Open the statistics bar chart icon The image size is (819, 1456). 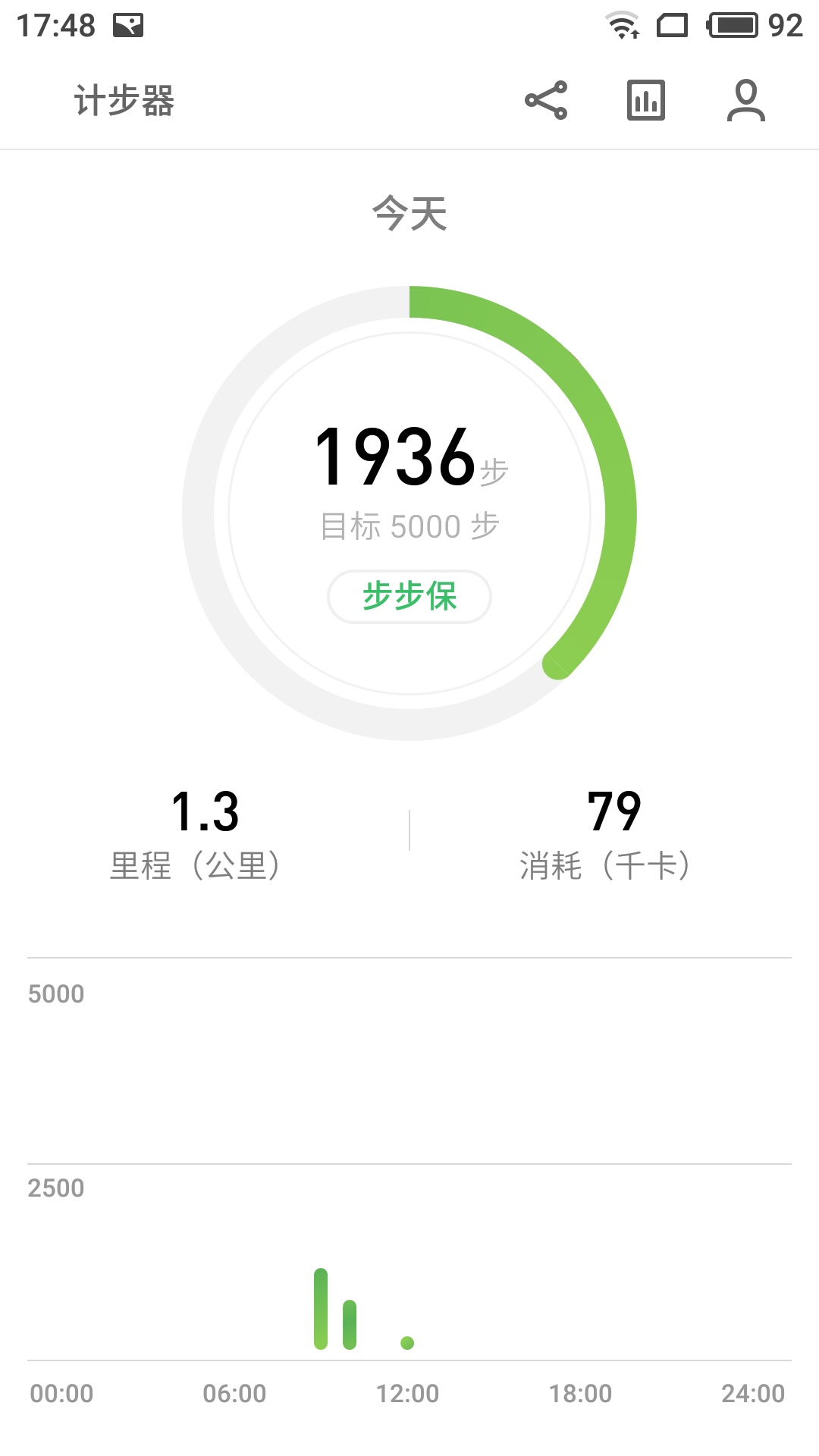click(x=646, y=101)
